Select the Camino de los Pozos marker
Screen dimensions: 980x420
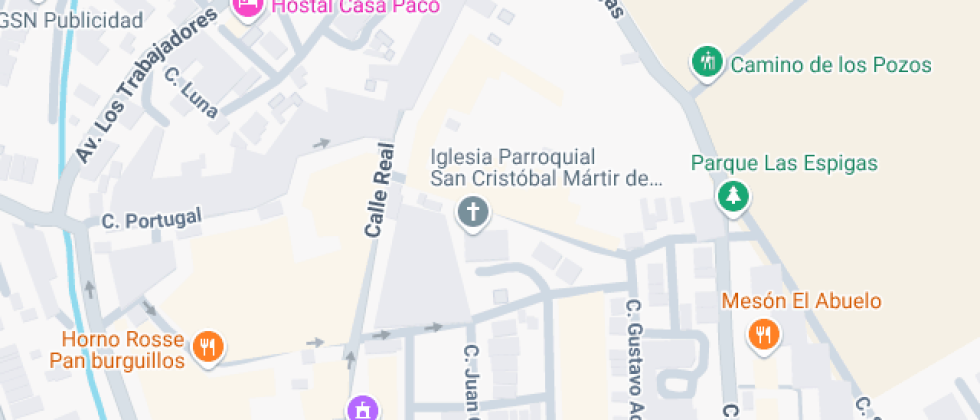tap(708, 62)
